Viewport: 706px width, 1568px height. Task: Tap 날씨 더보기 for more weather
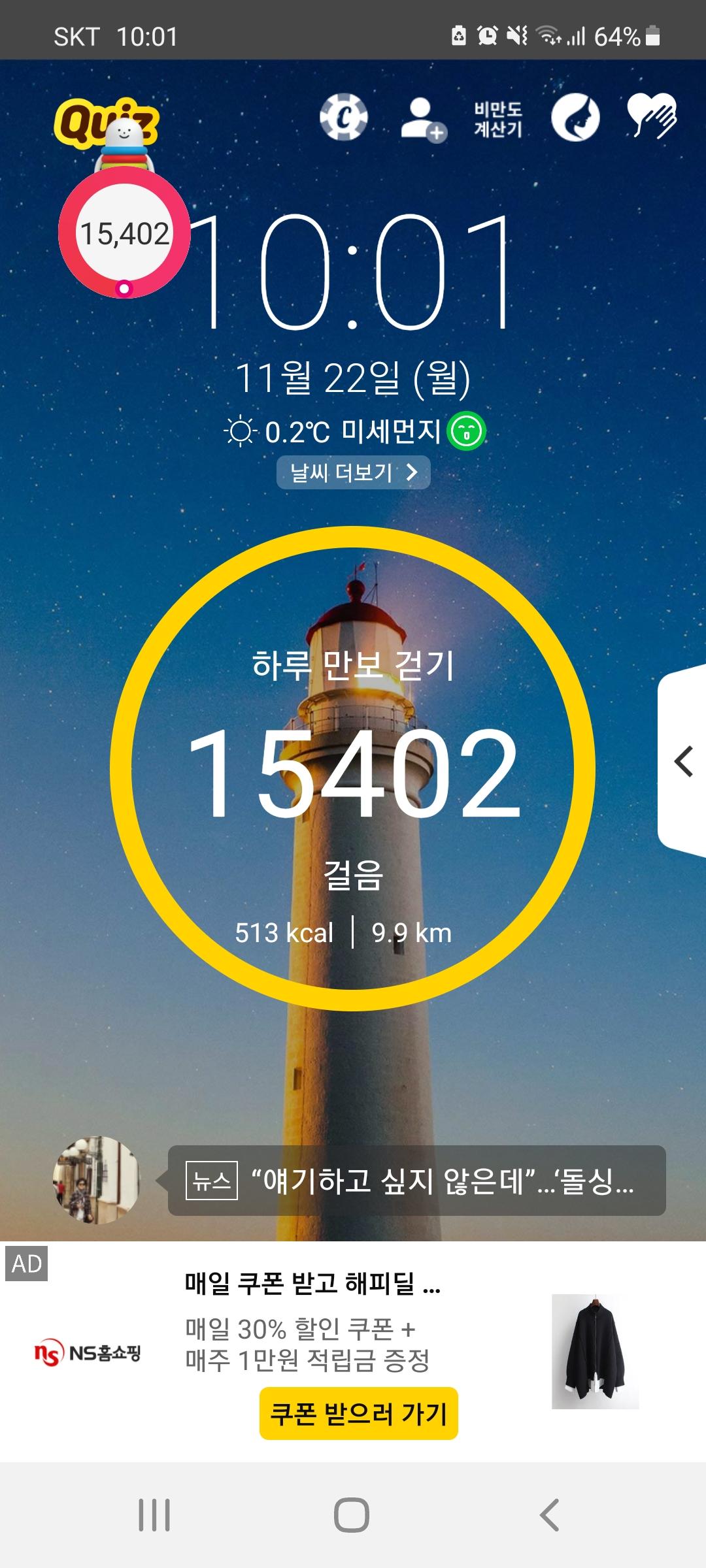353,472
